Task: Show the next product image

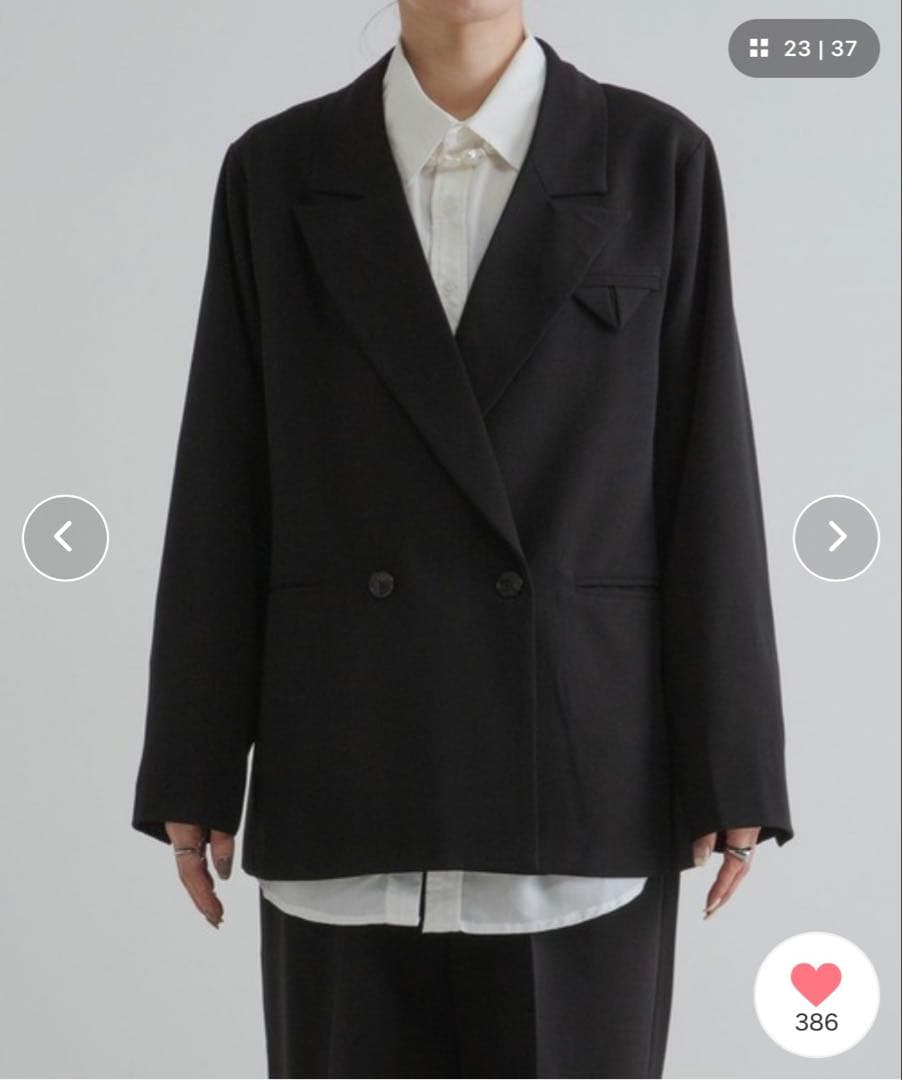Action: 836,538
